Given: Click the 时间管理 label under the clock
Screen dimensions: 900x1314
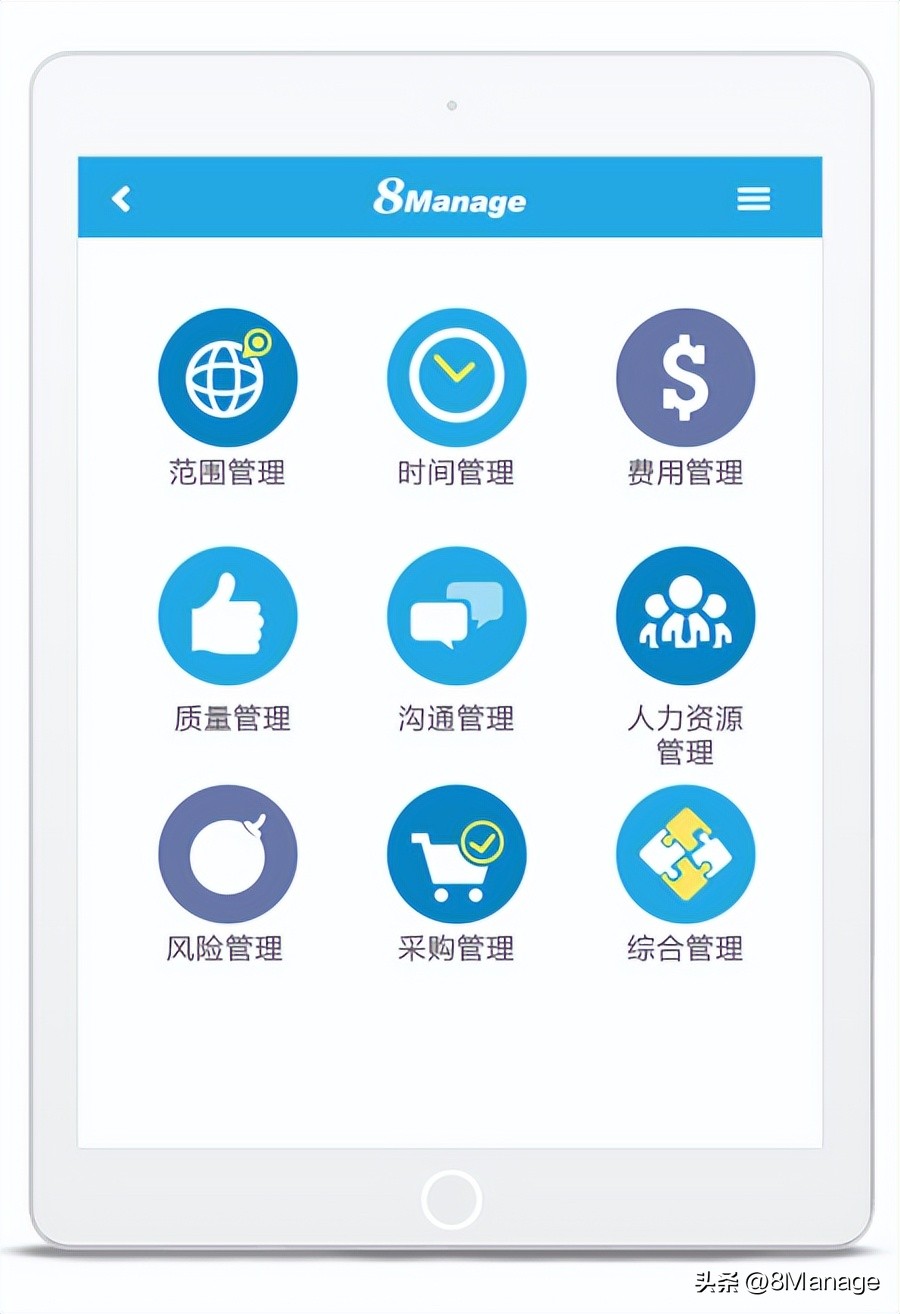Looking at the screenshot, I should click(x=456, y=474).
